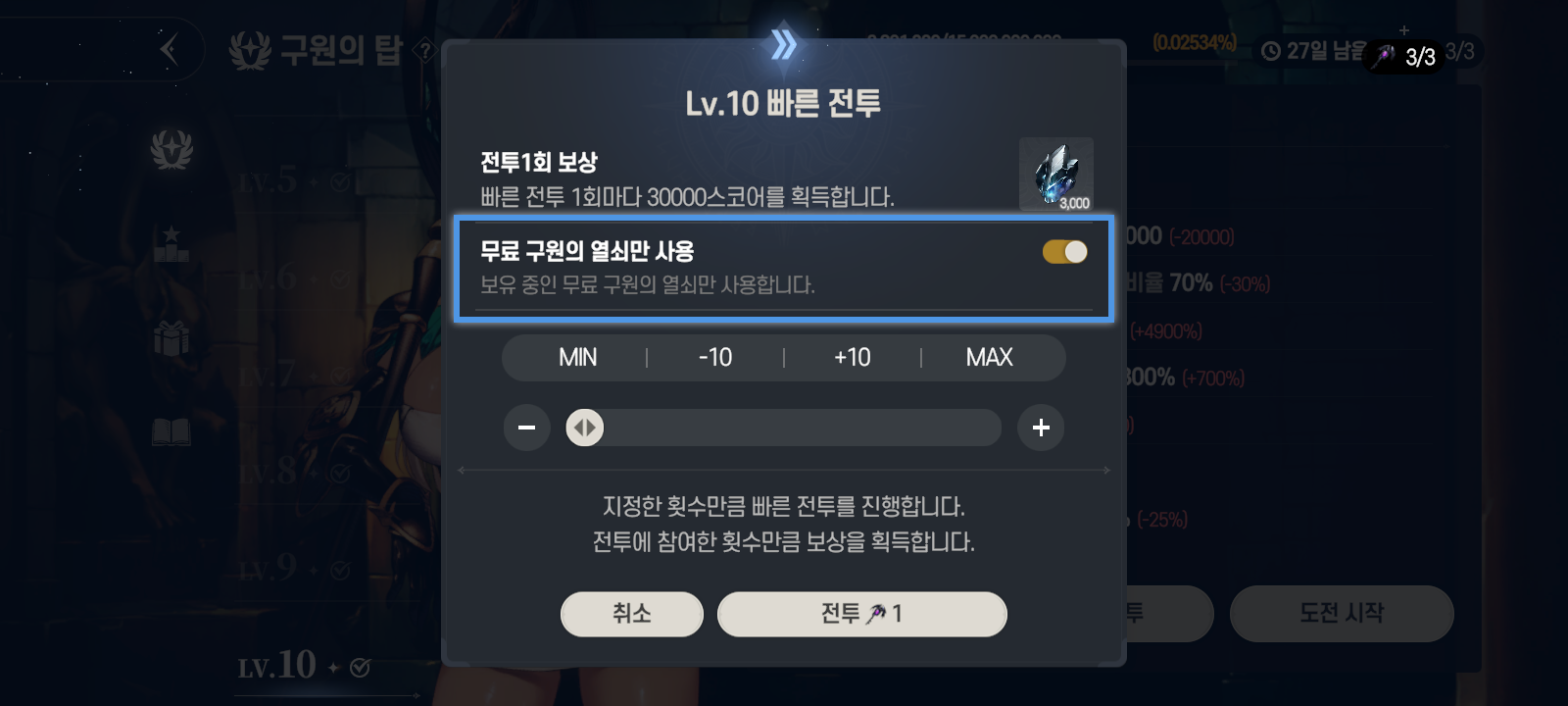This screenshot has height=706, width=1568.
Task: Start quick battle with 전투 1 button
Action: coord(861,614)
